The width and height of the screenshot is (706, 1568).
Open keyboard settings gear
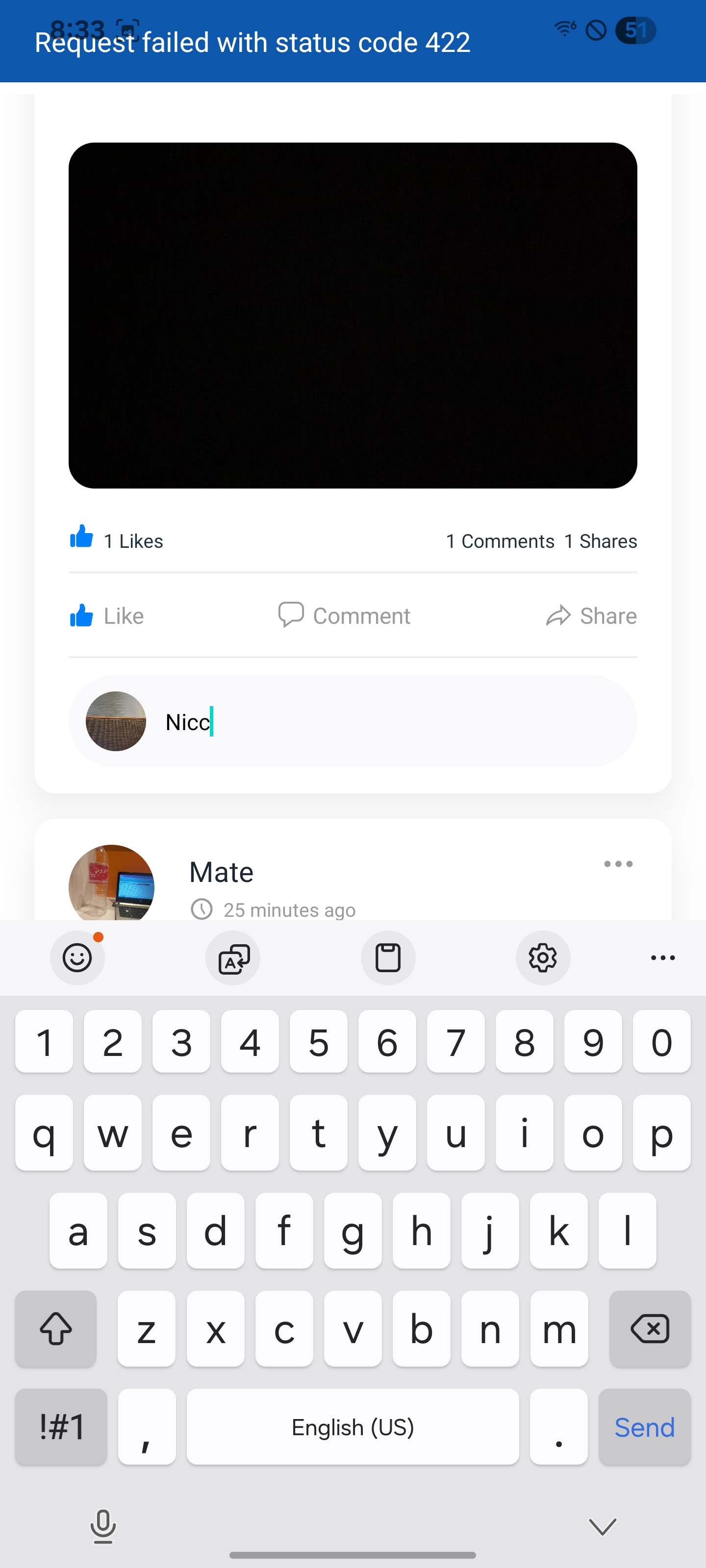click(543, 958)
